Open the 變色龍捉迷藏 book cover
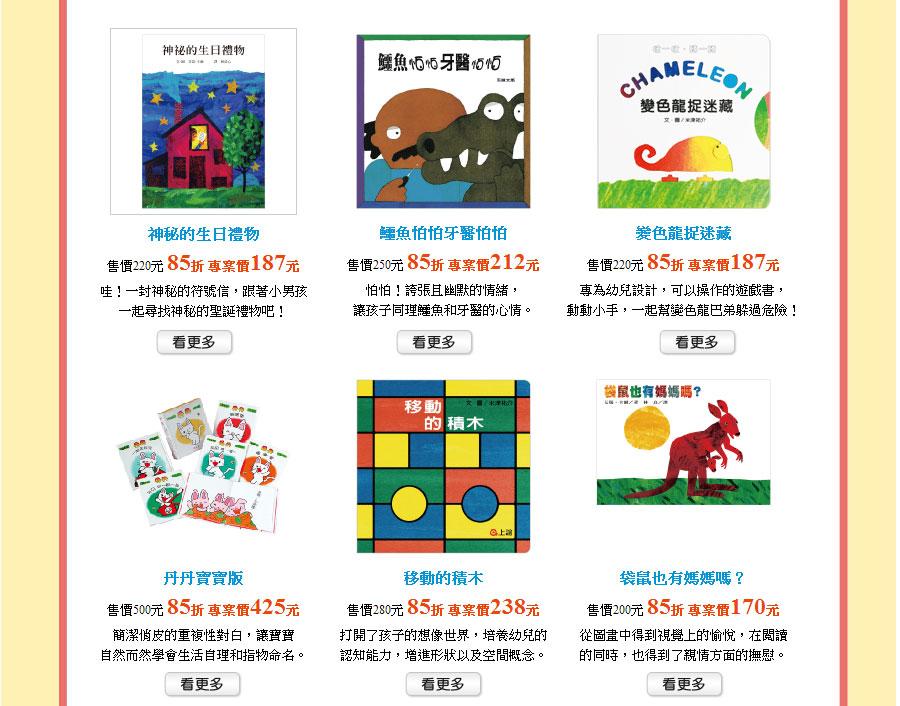900x706 pixels. tap(684, 121)
